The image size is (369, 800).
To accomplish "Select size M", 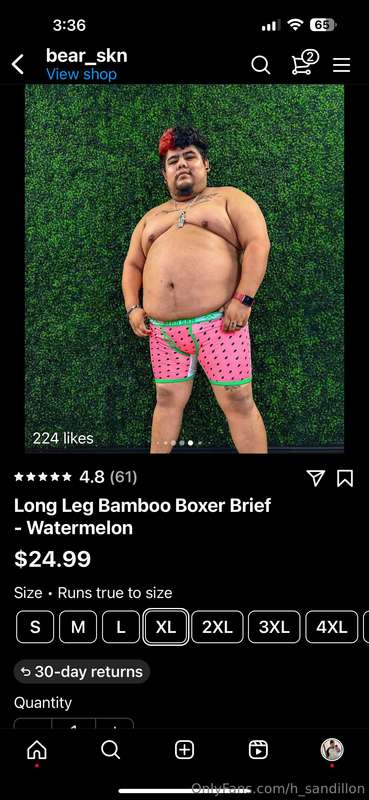I will (x=78, y=627).
